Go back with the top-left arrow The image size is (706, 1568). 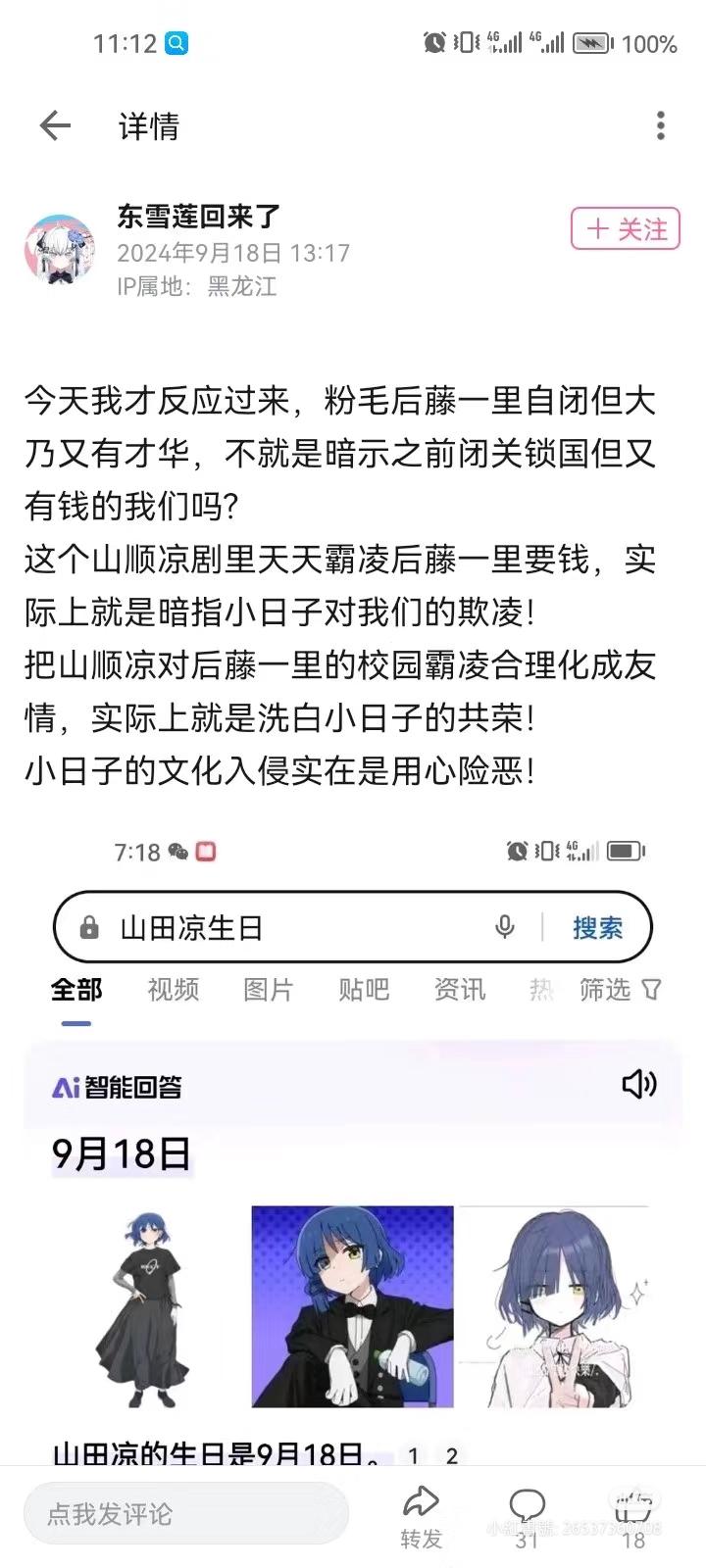tap(55, 125)
